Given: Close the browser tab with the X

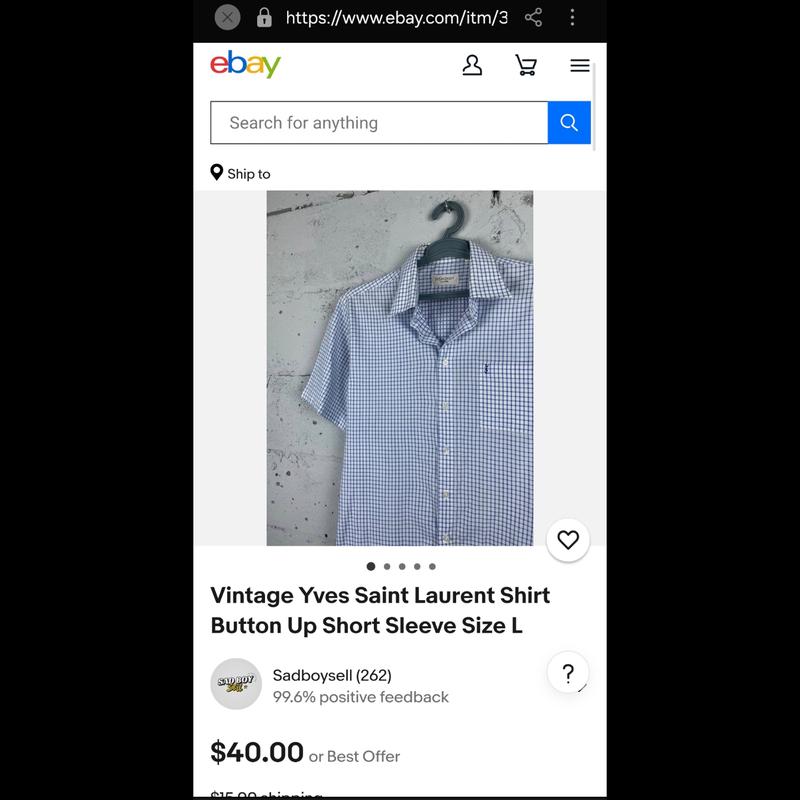Looking at the screenshot, I should (x=228, y=17).
